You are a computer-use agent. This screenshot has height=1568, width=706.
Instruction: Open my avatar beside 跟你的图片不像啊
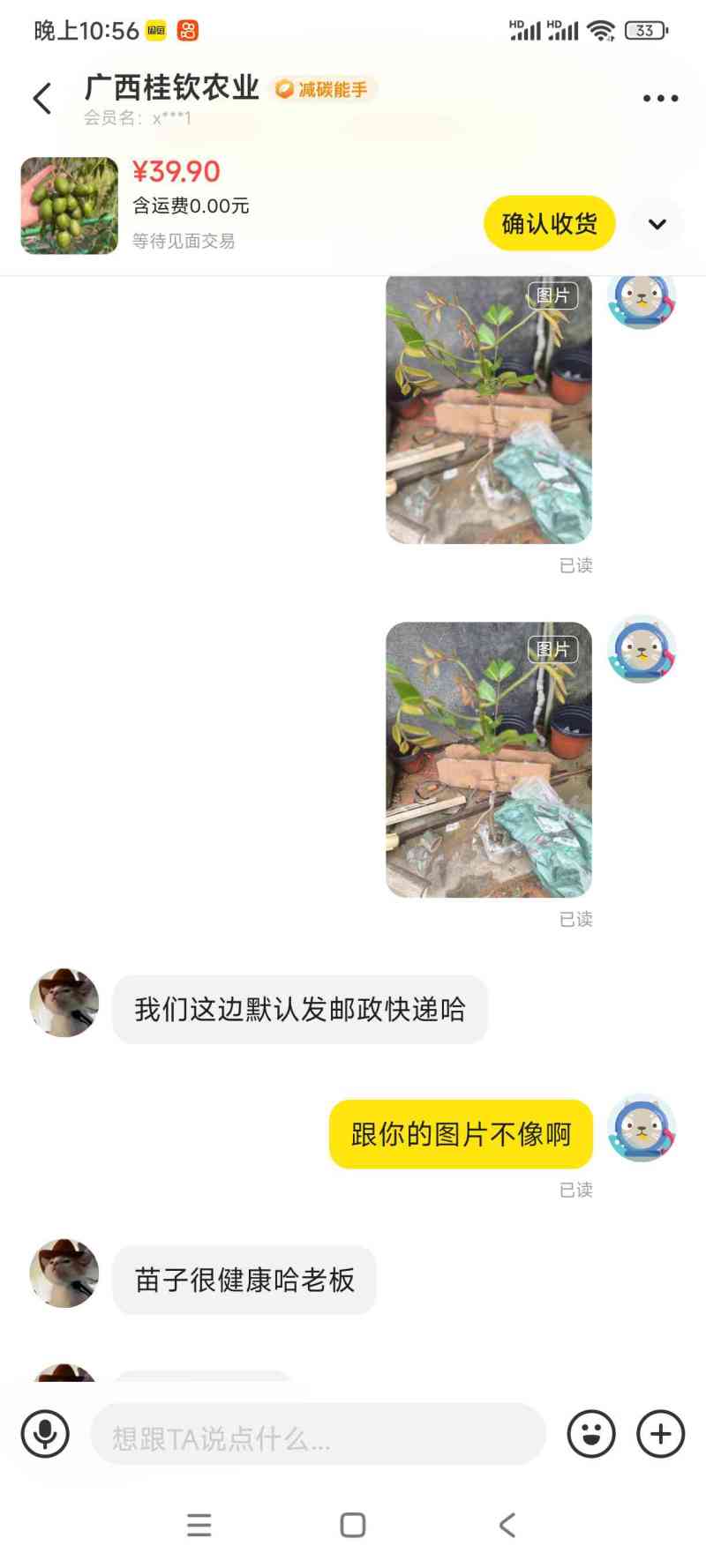(642, 1128)
